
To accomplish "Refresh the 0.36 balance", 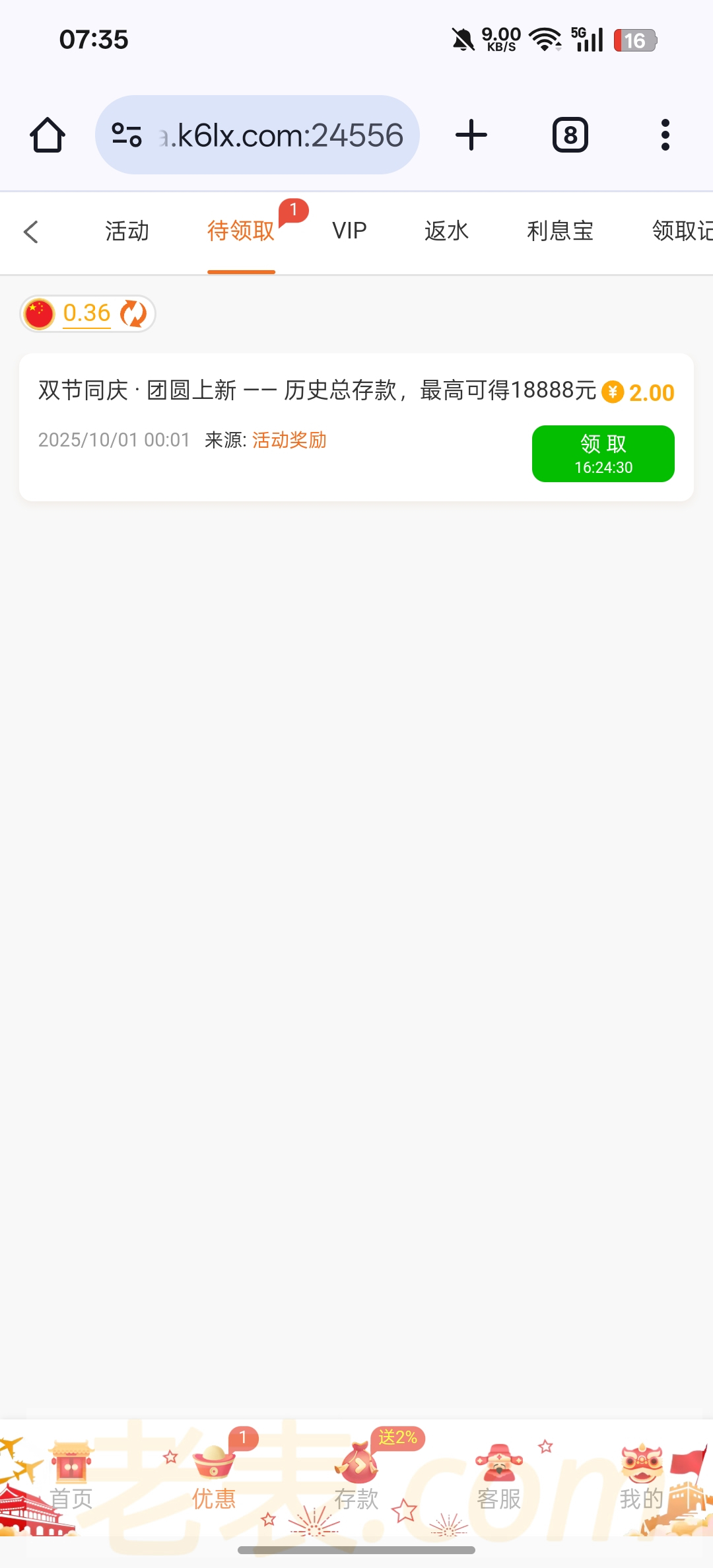I will 134,313.
